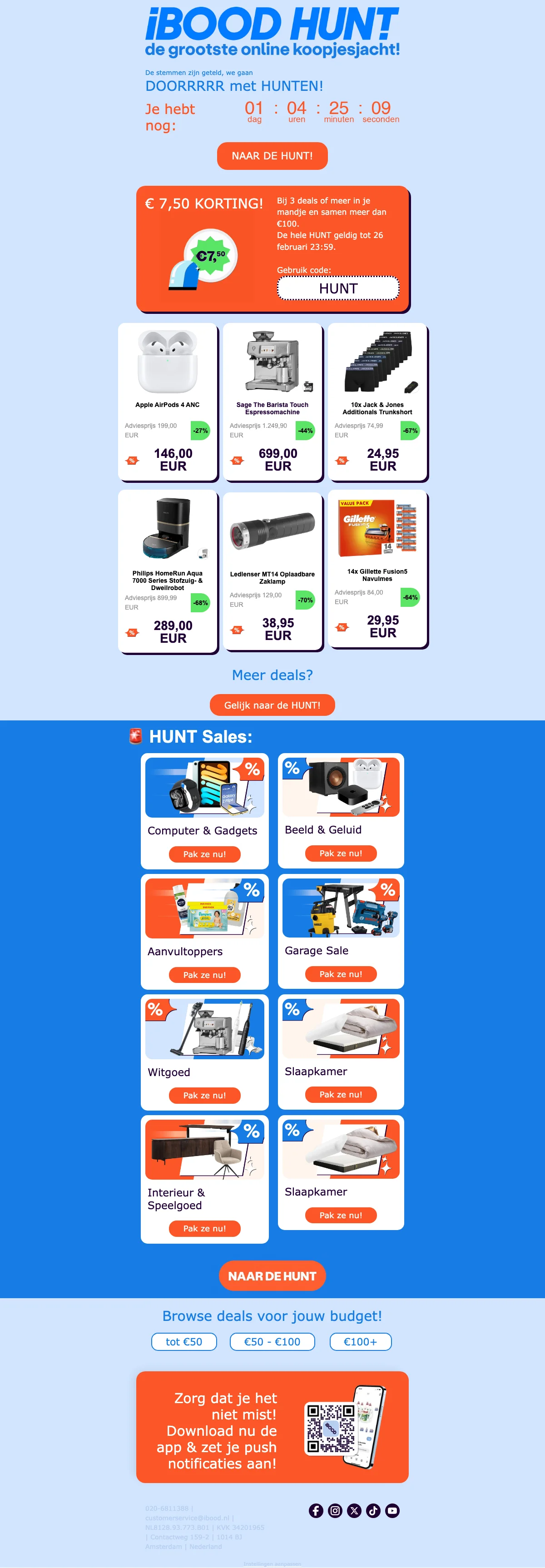Open the Jack & Jones Trunkshort deal

[x=377, y=402]
